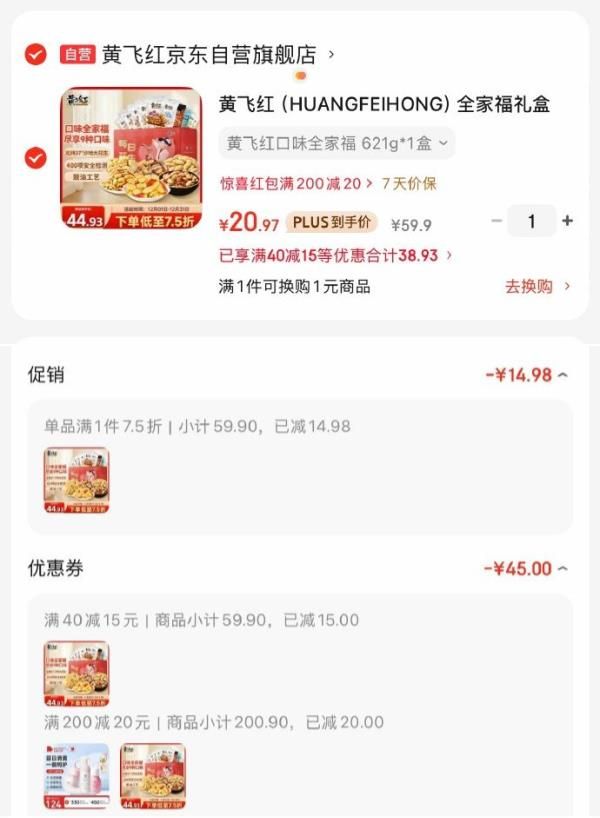Go to 去换购 add-on deals
The image size is (600, 818).
pyautogui.click(x=537, y=286)
